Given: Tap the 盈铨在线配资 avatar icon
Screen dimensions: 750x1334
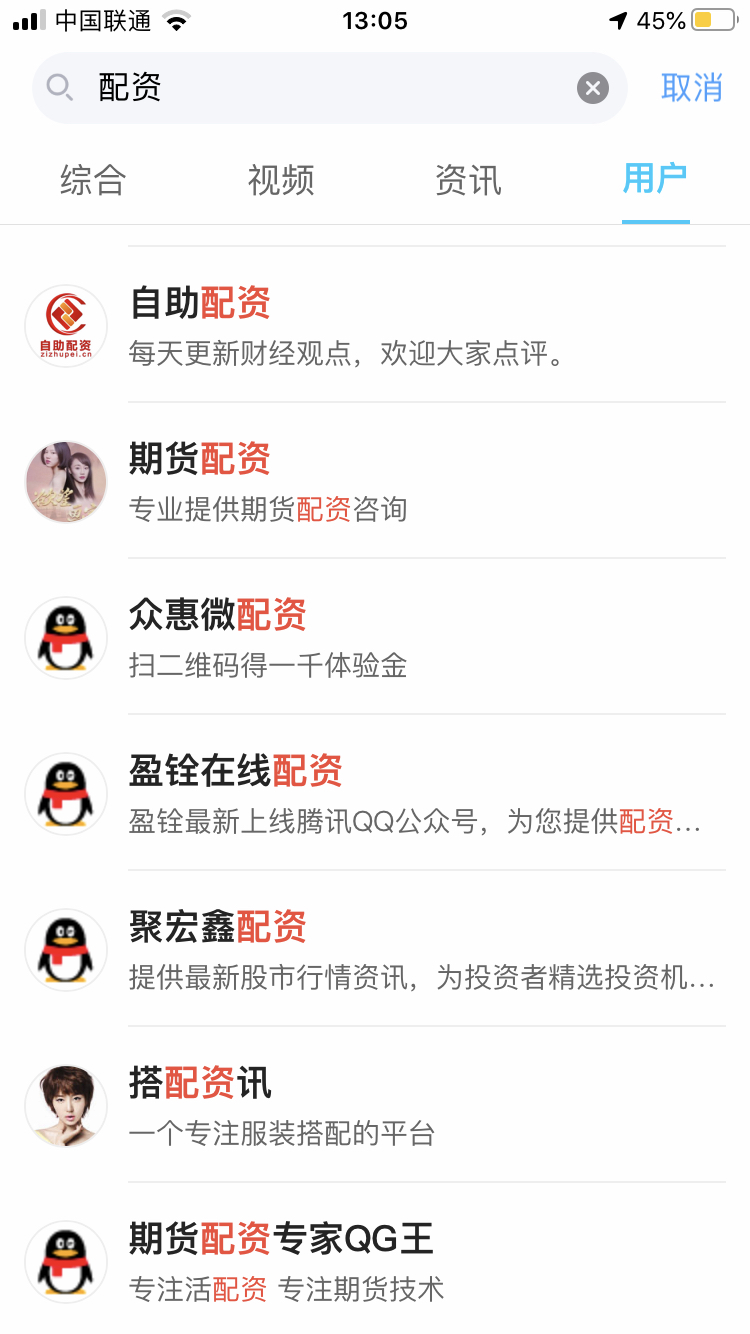Looking at the screenshot, I should [x=65, y=794].
